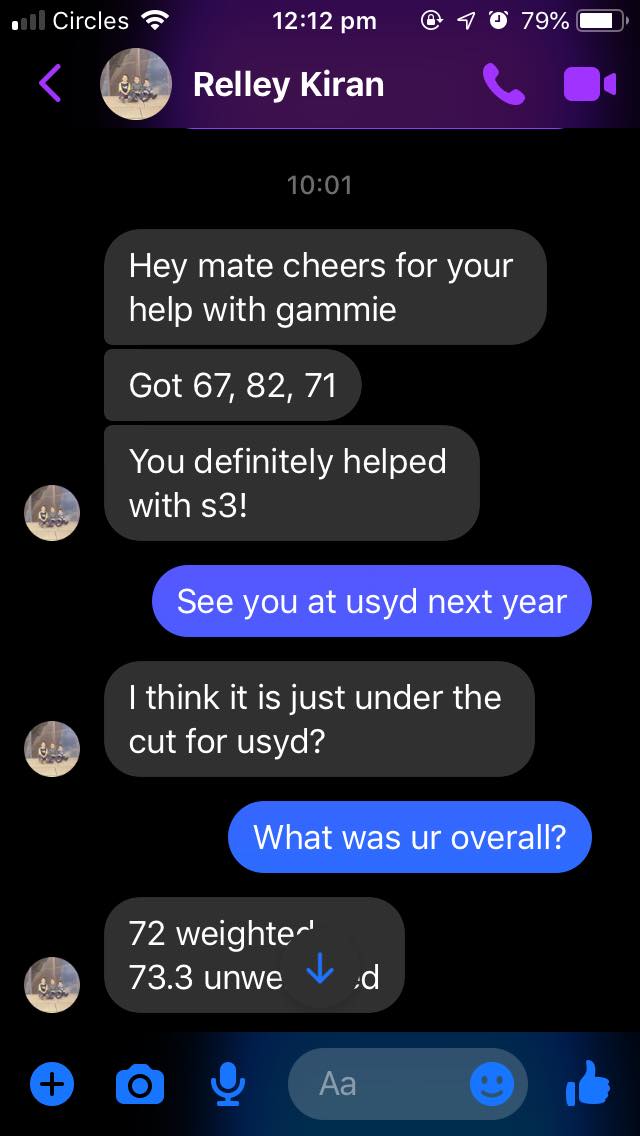Image resolution: width=640 pixels, height=1136 pixels.
Task: Go back to the chat list
Action: (x=49, y=84)
